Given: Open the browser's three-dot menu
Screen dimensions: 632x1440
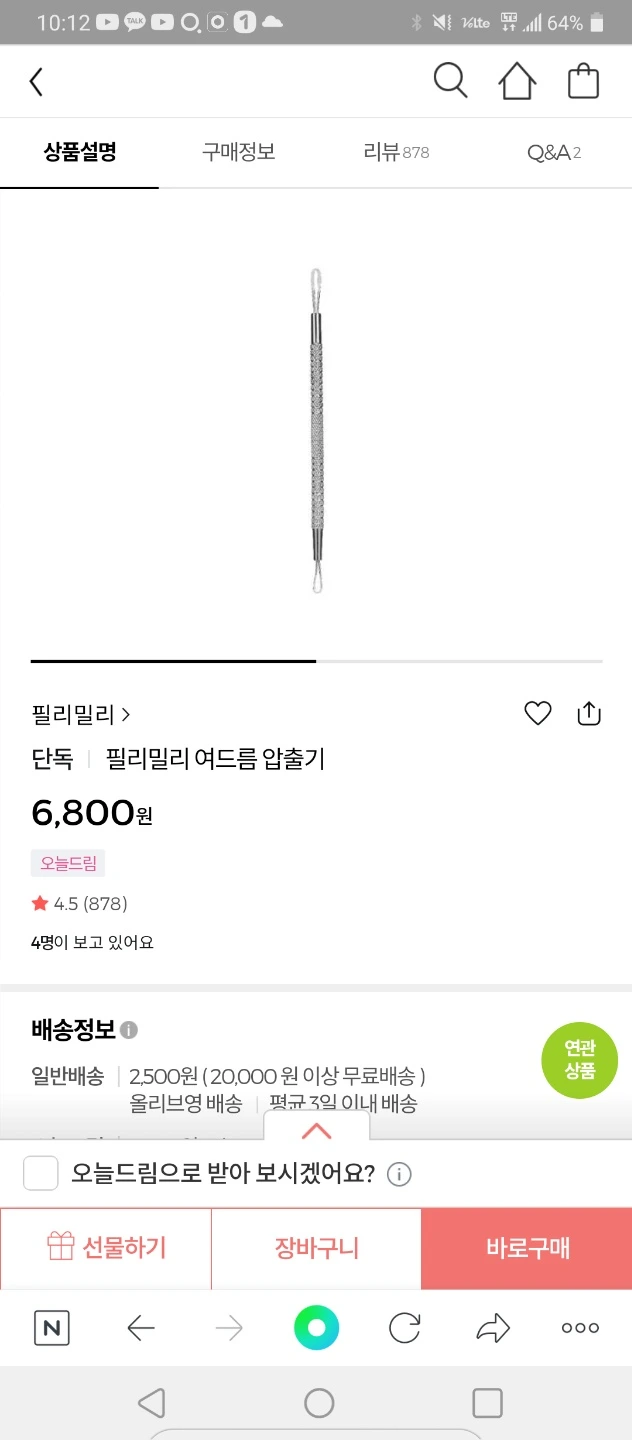Looking at the screenshot, I should point(580,1328).
